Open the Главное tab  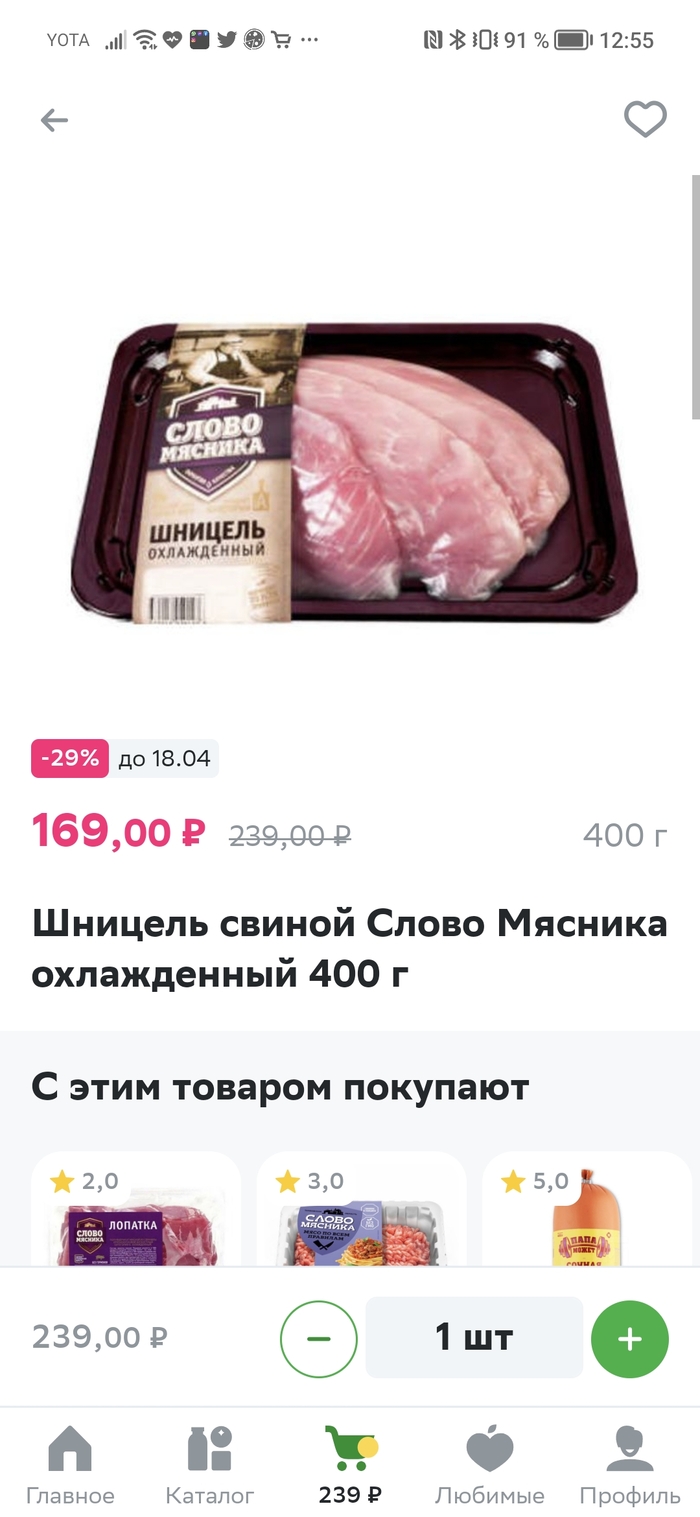click(70, 1465)
